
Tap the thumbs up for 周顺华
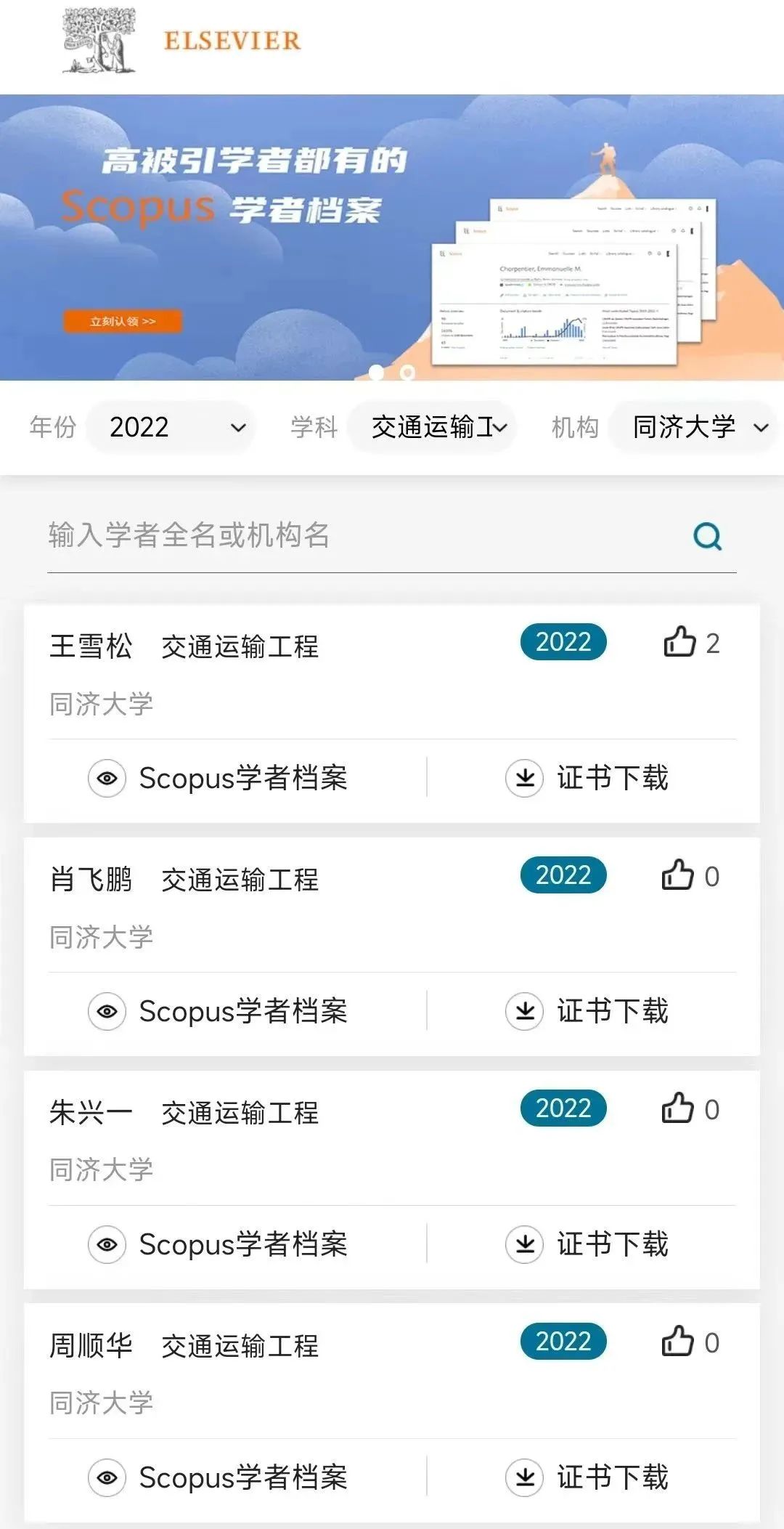678,1342
